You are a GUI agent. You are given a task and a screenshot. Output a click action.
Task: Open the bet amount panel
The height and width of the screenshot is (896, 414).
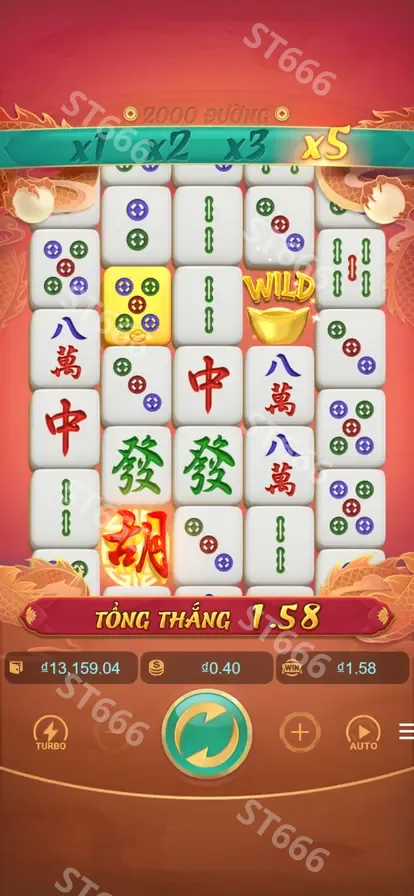(207, 668)
